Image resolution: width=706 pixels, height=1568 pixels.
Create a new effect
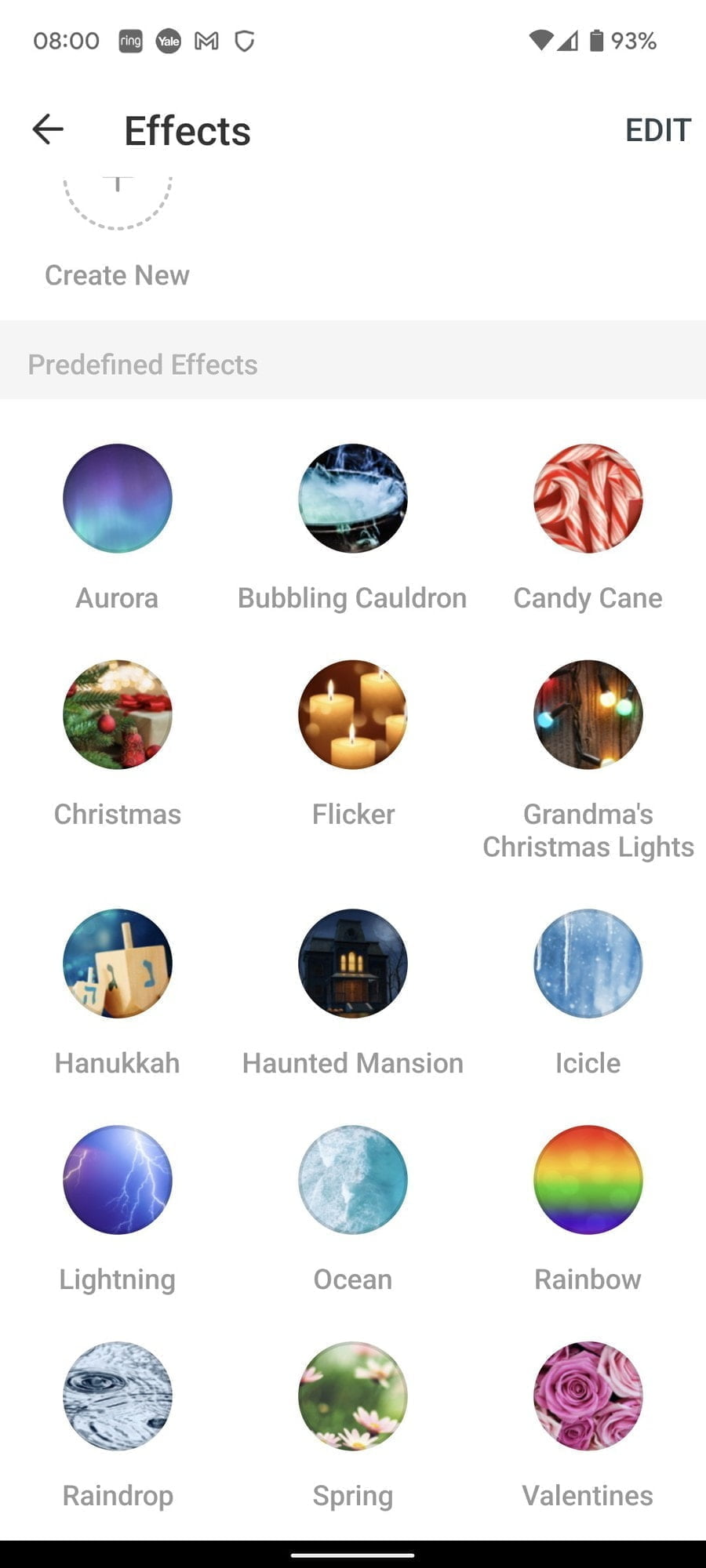click(117, 205)
